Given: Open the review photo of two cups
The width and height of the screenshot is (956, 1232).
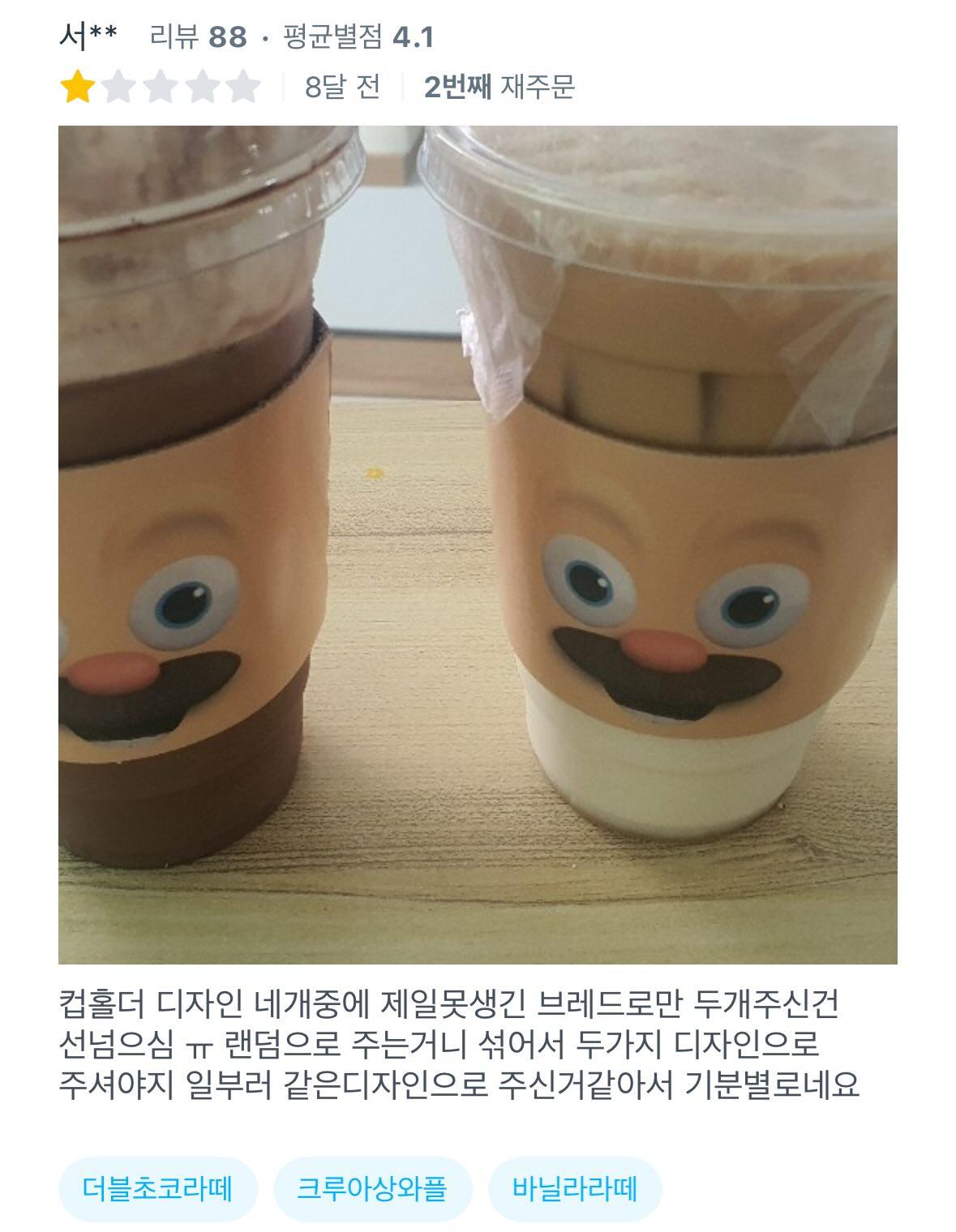Looking at the screenshot, I should 478,544.
